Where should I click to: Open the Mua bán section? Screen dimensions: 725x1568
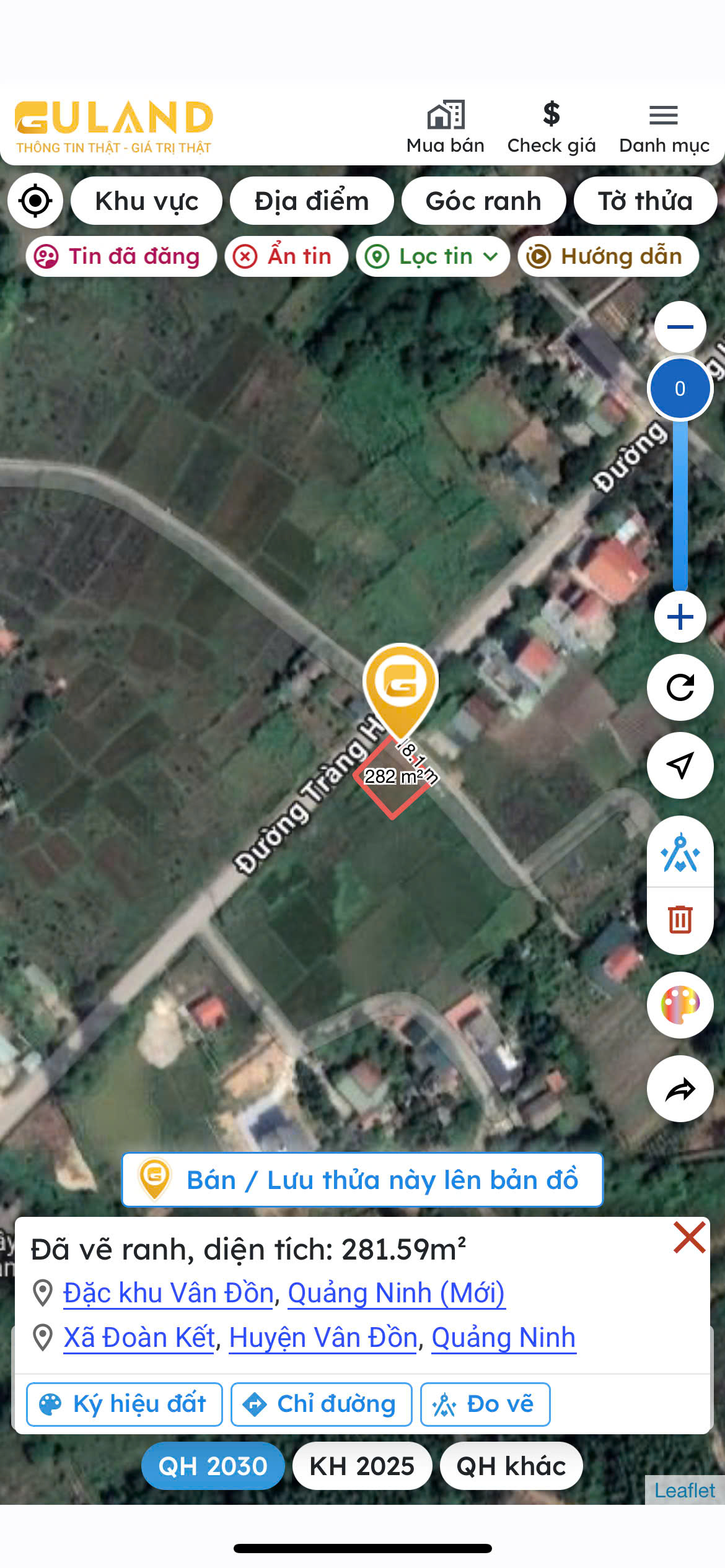445,127
